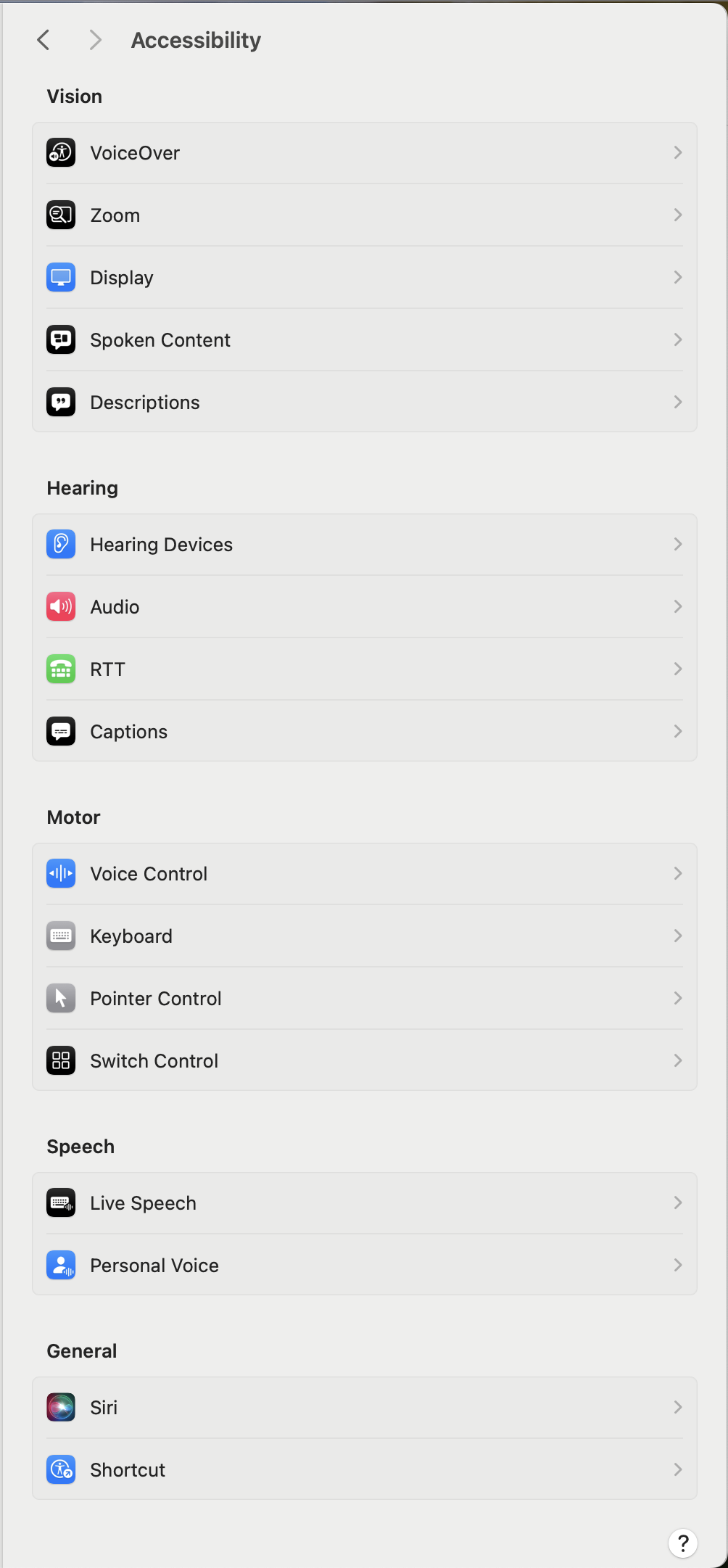Viewport: 728px width, 1568px height.
Task: Open the Shortcut settings row
Action: 364,1470
